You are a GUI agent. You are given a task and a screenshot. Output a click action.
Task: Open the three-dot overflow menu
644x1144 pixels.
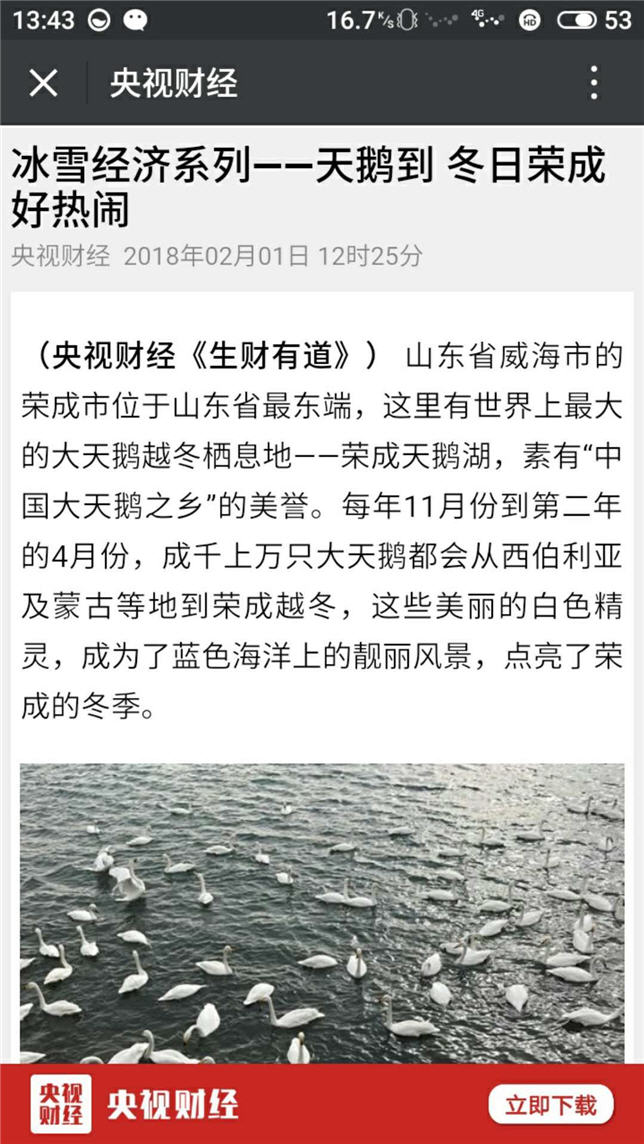point(594,83)
